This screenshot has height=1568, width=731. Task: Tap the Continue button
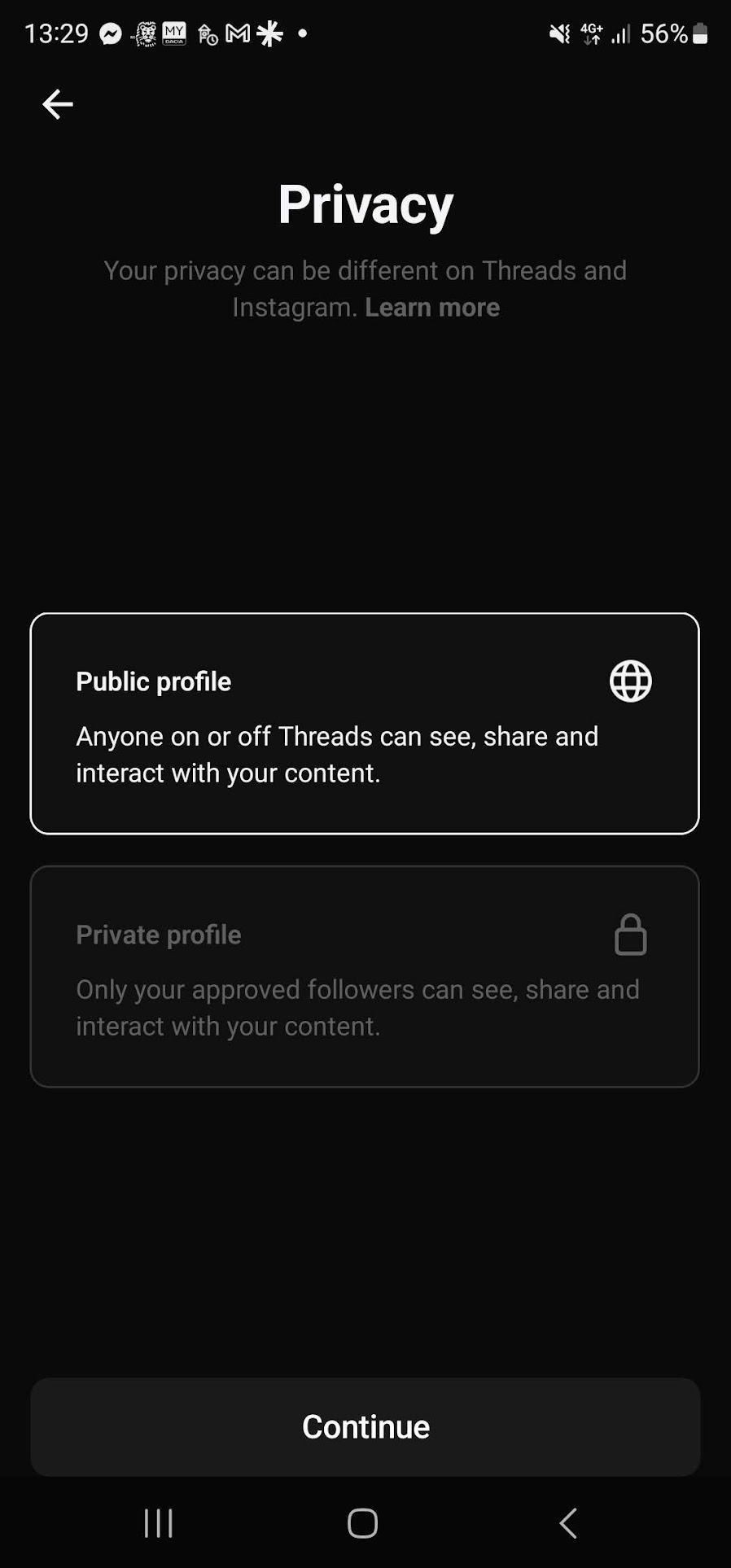pos(365,1426)
